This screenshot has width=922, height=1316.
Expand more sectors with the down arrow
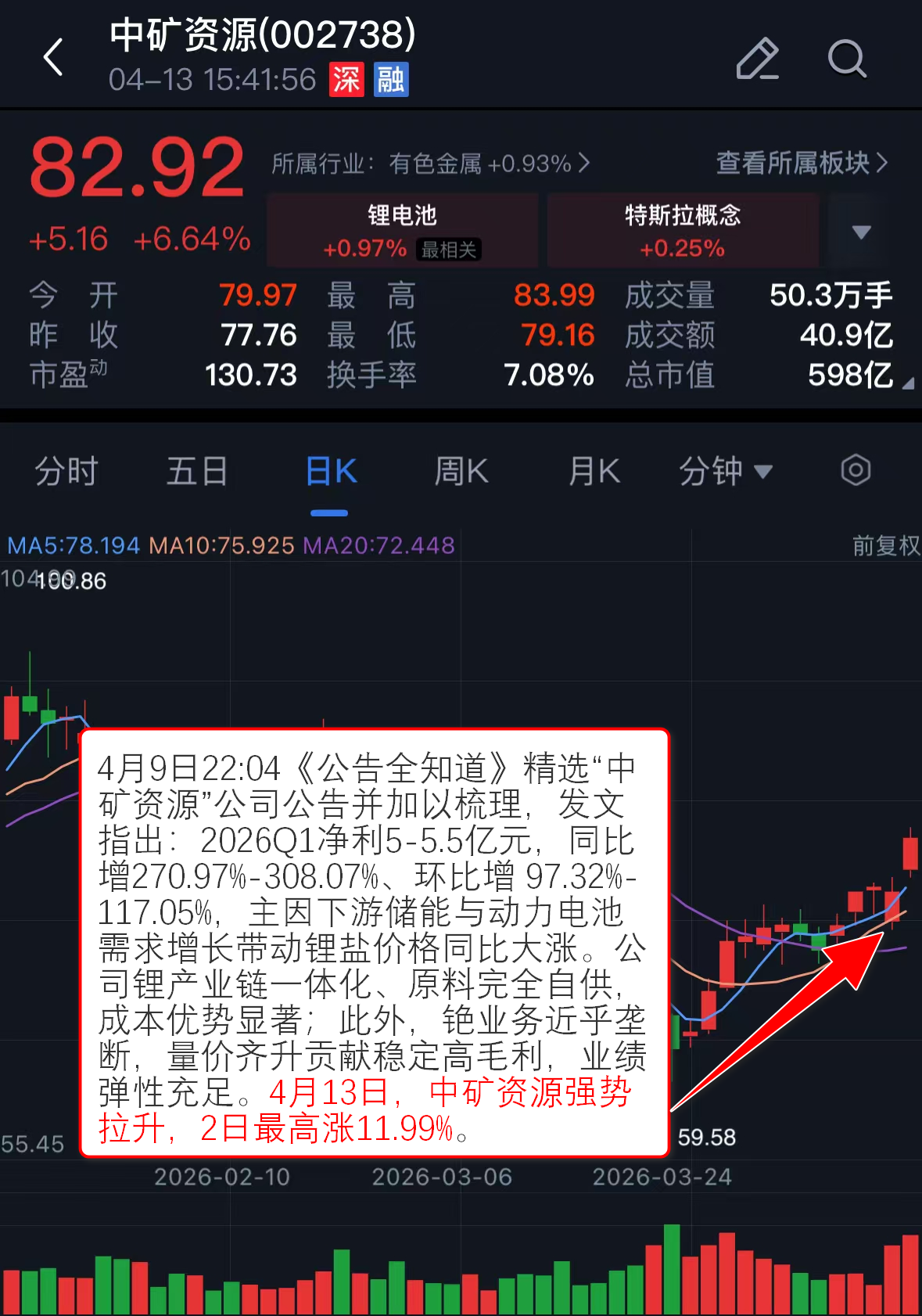[x=861, y=232]
